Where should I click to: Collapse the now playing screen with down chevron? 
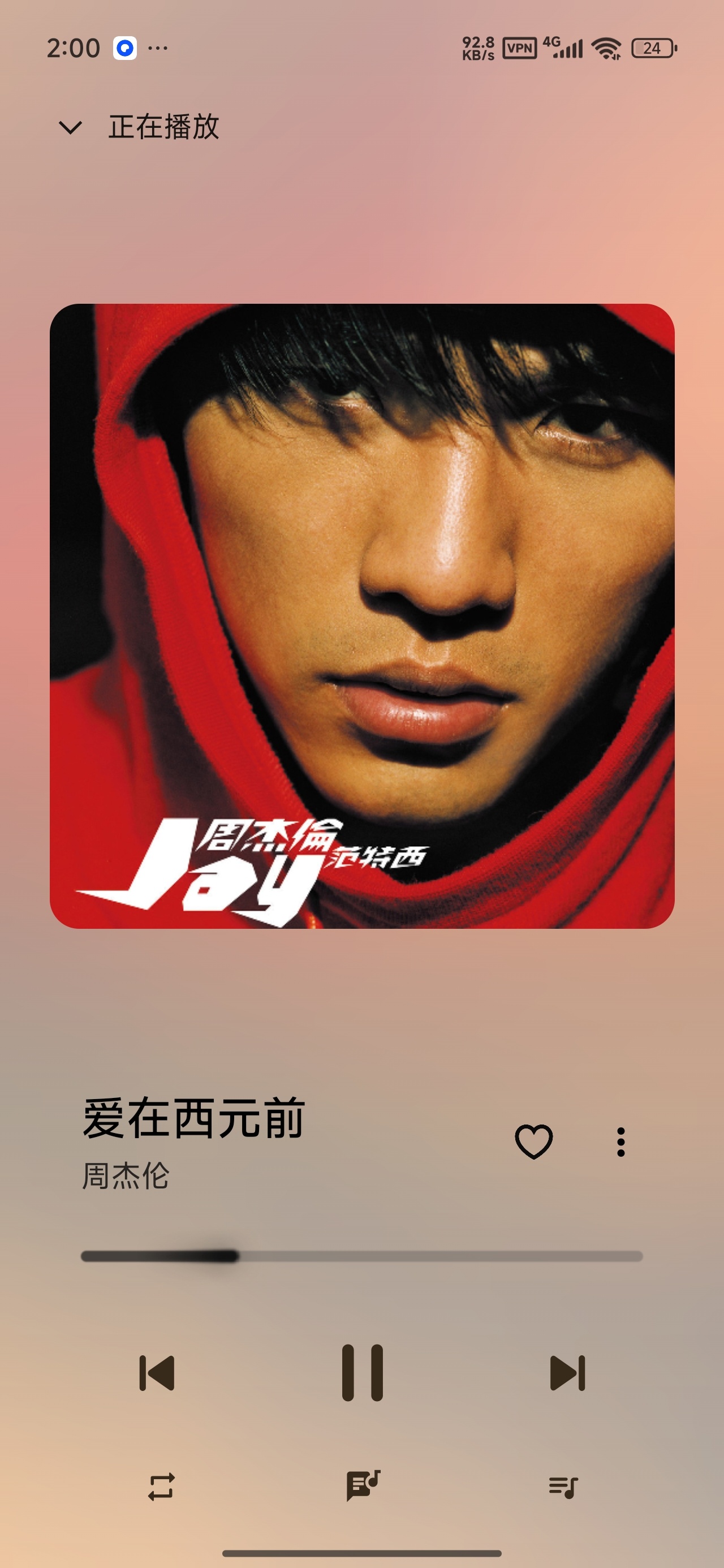70,127
